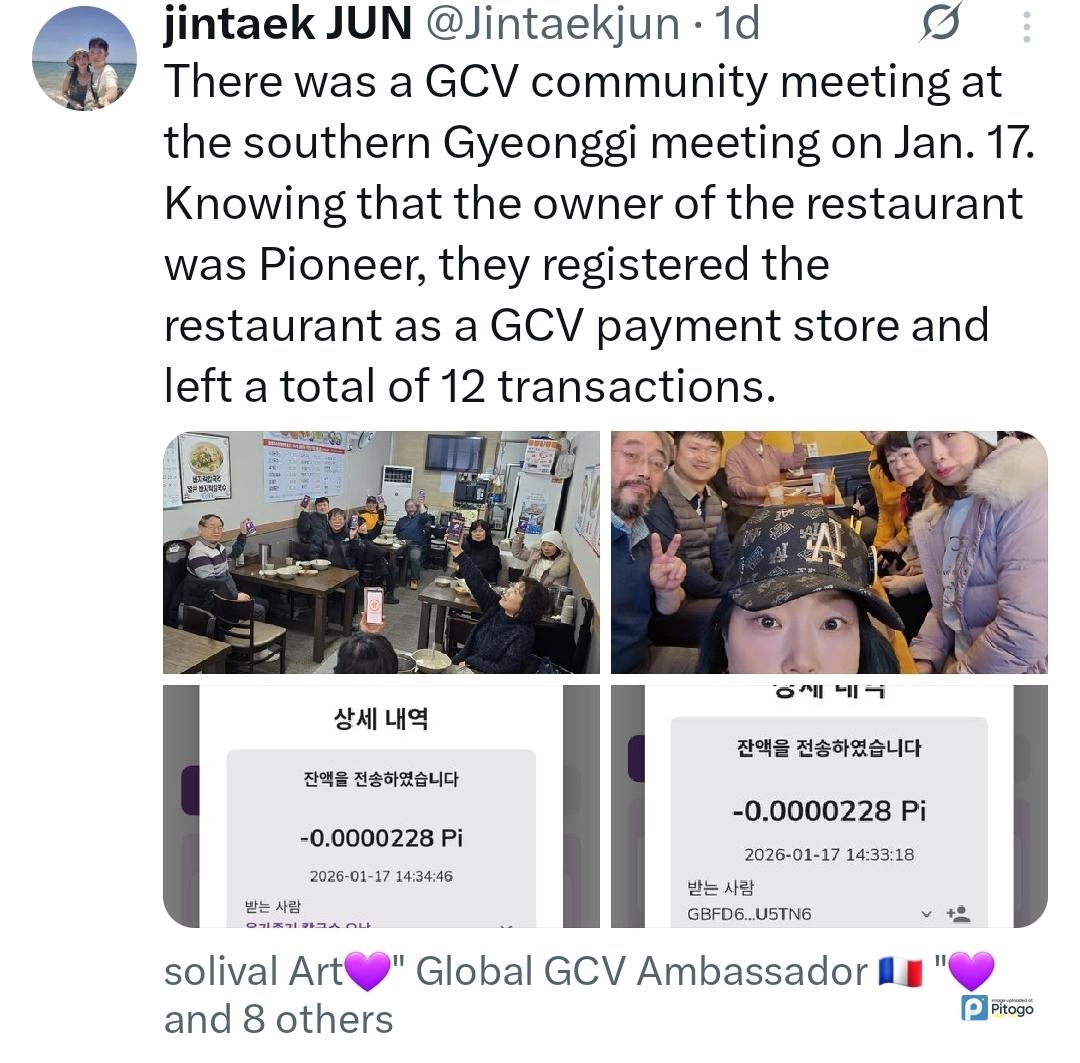
Task: Tap the Grok icon beside the post
Action: click(940, 23)
